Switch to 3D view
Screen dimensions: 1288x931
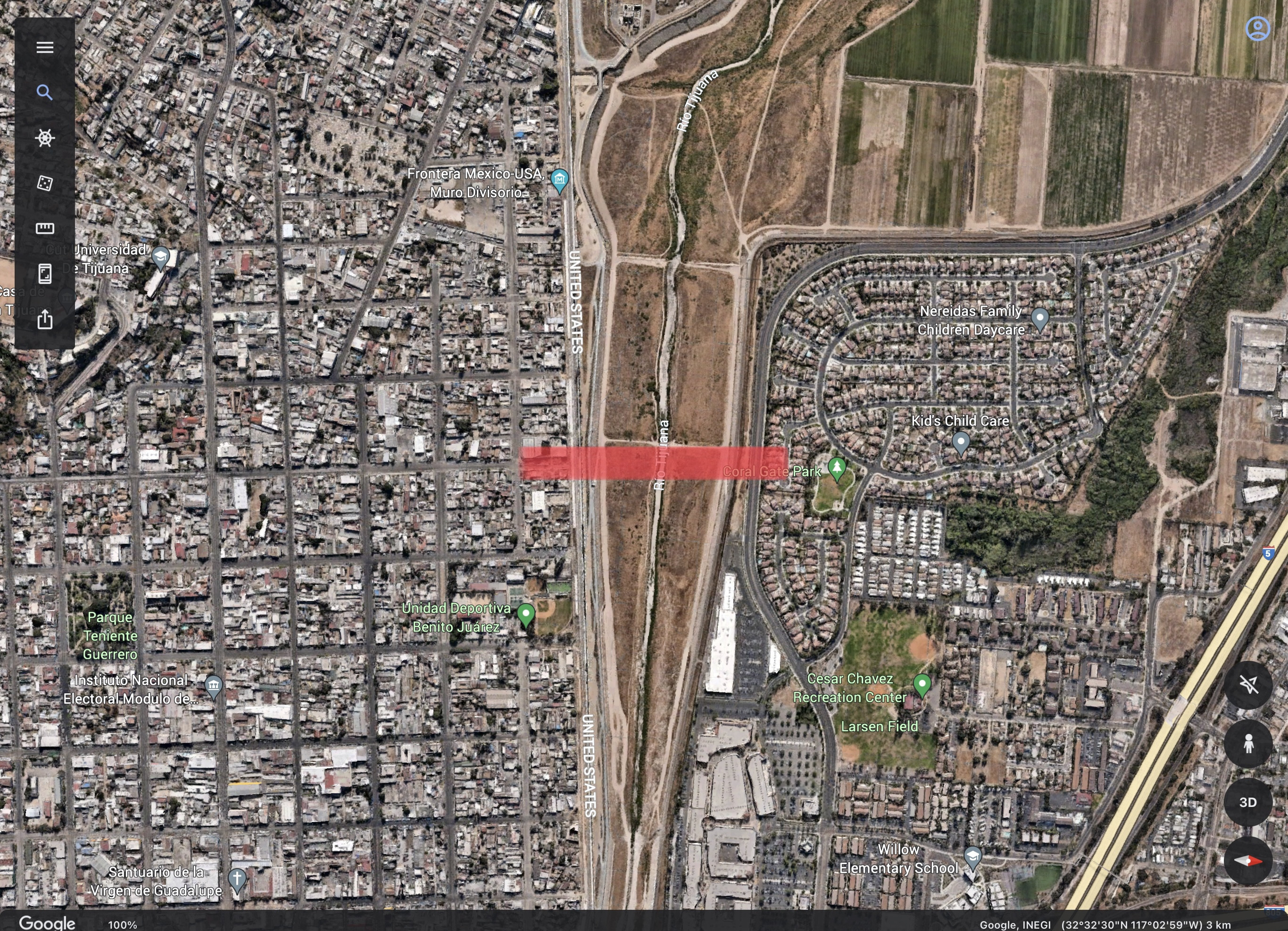[1248, 802]
